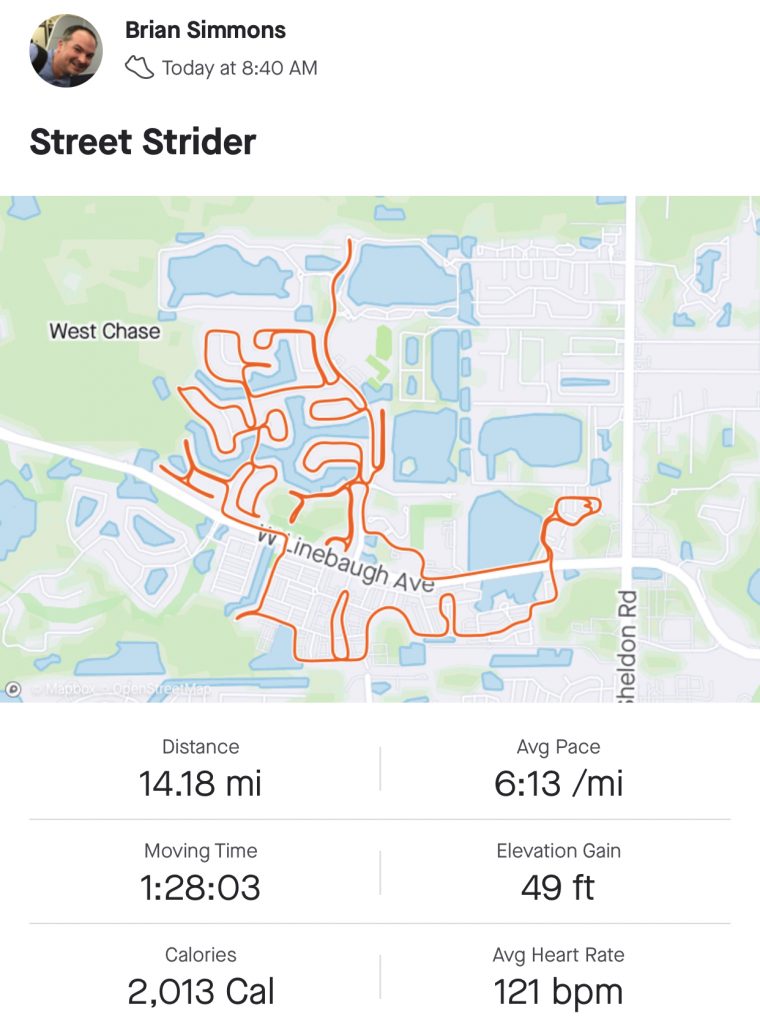The image size is (760, 1024).
Task: Open the Street Strider route map
Action: 380,448
